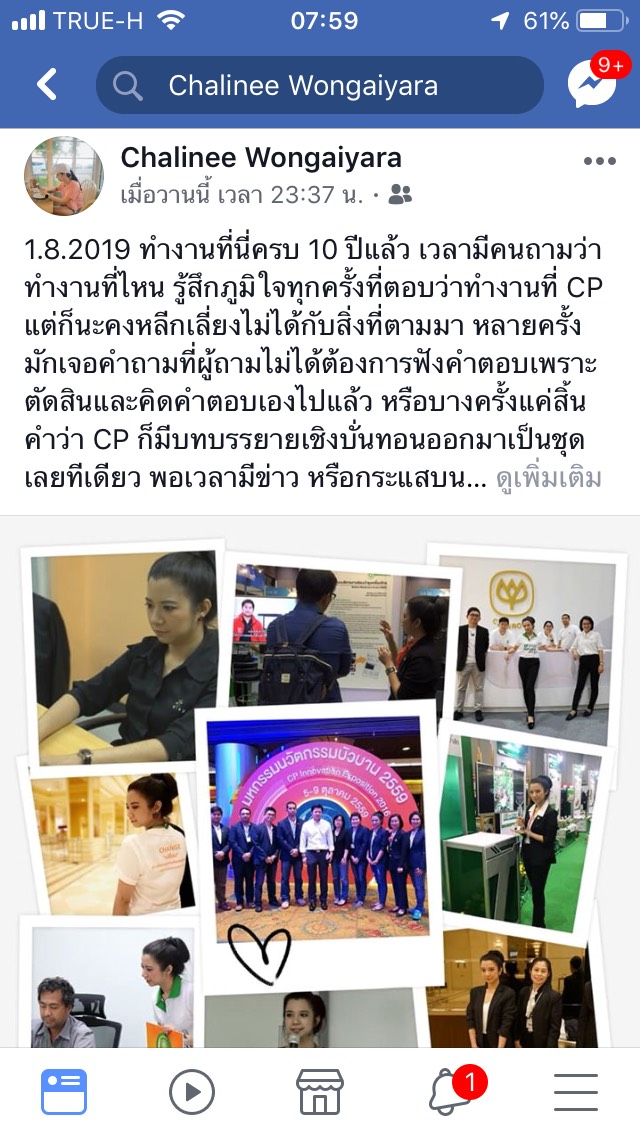Go back with the arrow
This screenshot has height=1136, width=640.
click(x=47, y=85)
